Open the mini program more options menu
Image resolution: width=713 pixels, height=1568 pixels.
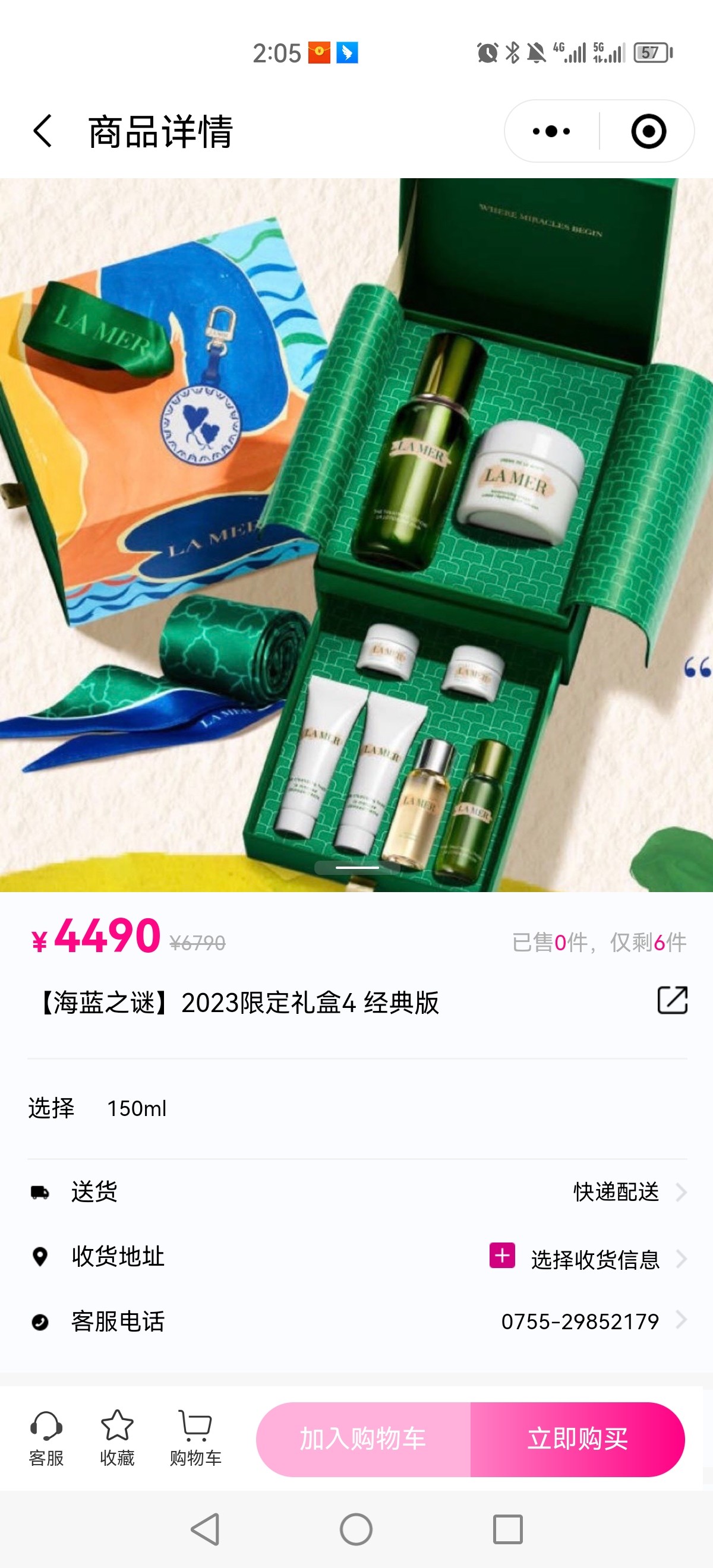coord(551,131)
